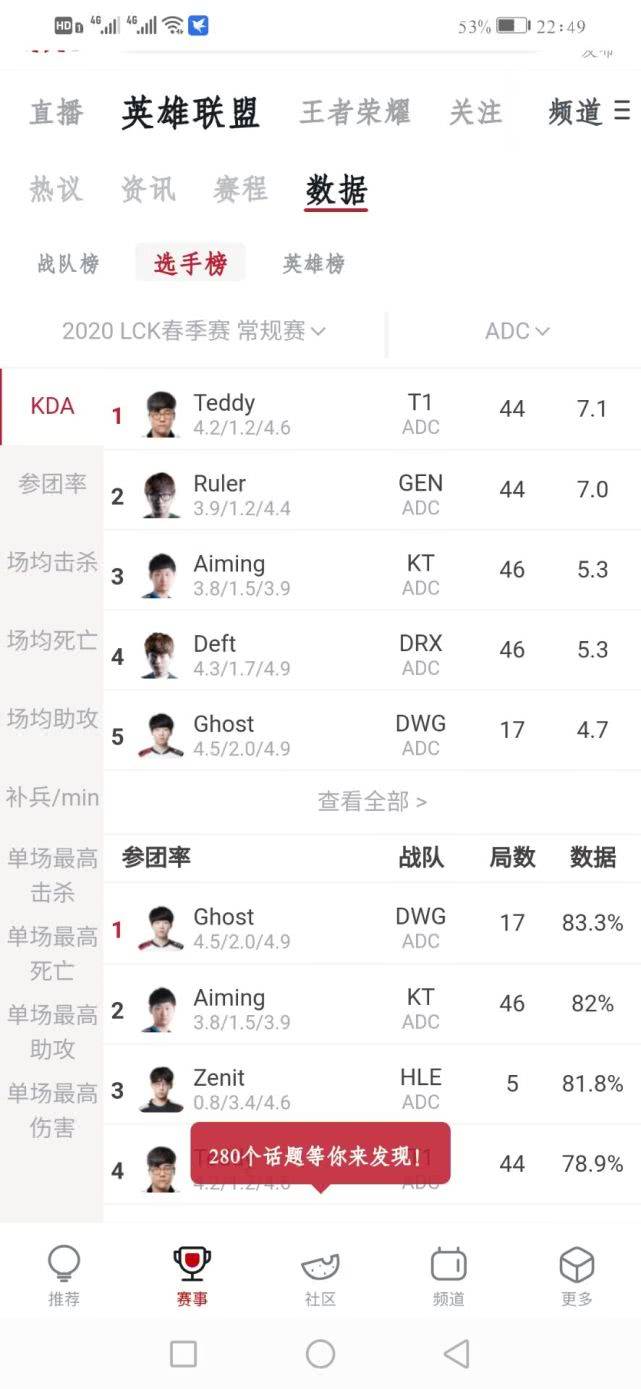The height and width of the screenshot is (1389, 641).
Task: Tap 查看全部 under the KDA ranking
Action: pyautogui.click(x=372, y=801)
